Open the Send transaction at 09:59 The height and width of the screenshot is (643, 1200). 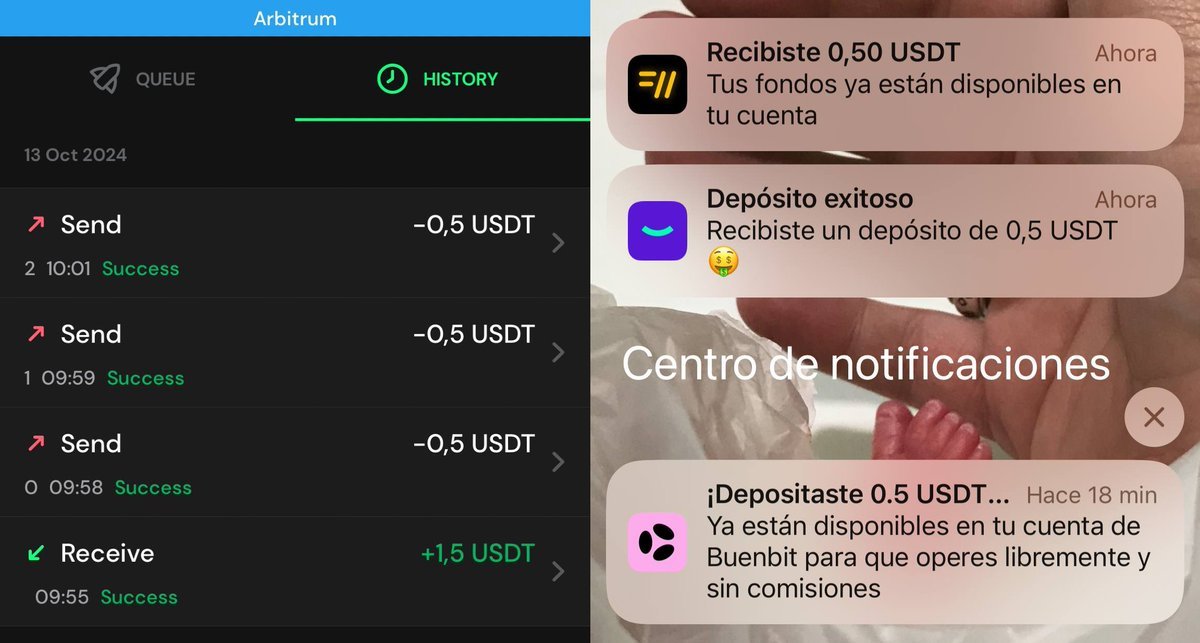295,352
